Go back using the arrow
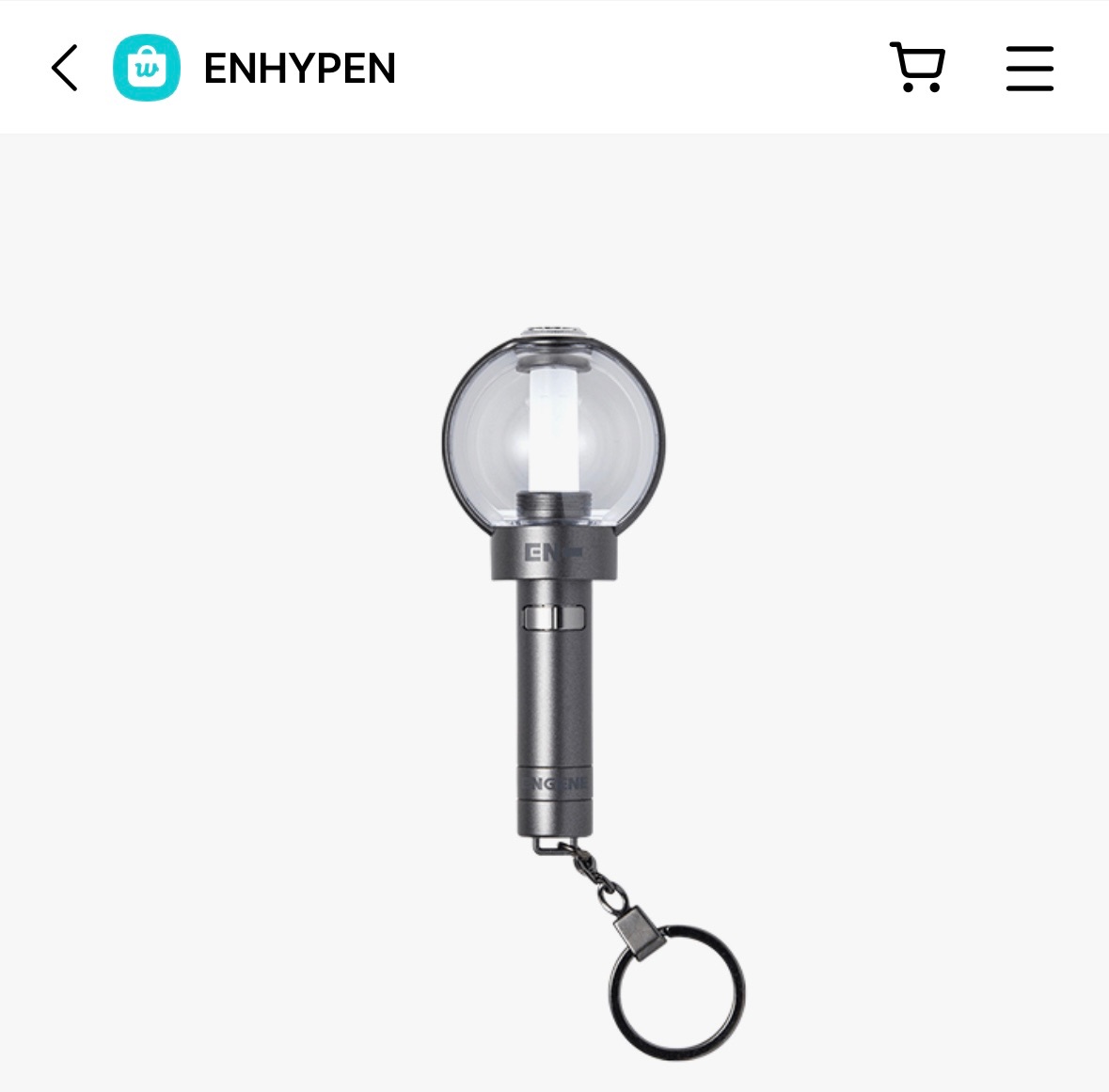This screenshot has height=1092, width=1109. (x=64, y=69)
